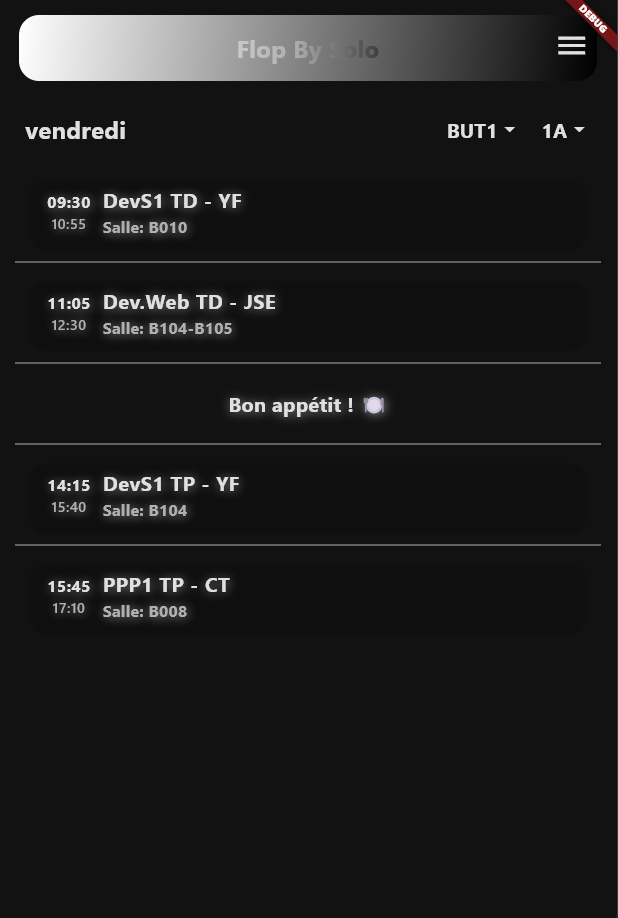618x918 pixels.
Task: Open the hamburger menu
Action: (571, 46)
